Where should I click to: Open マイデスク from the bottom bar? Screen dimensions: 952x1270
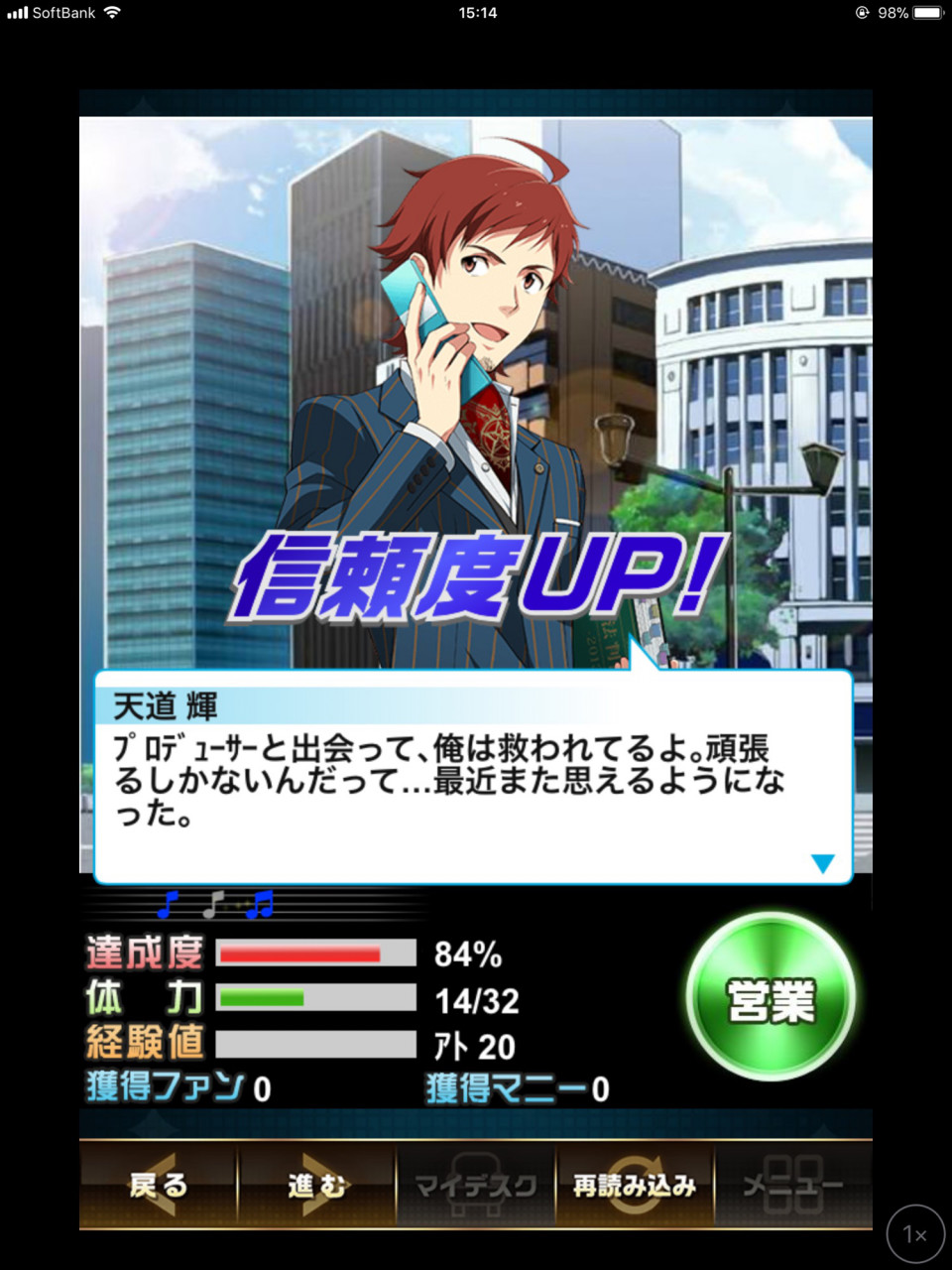click(x=476, y=1185)
